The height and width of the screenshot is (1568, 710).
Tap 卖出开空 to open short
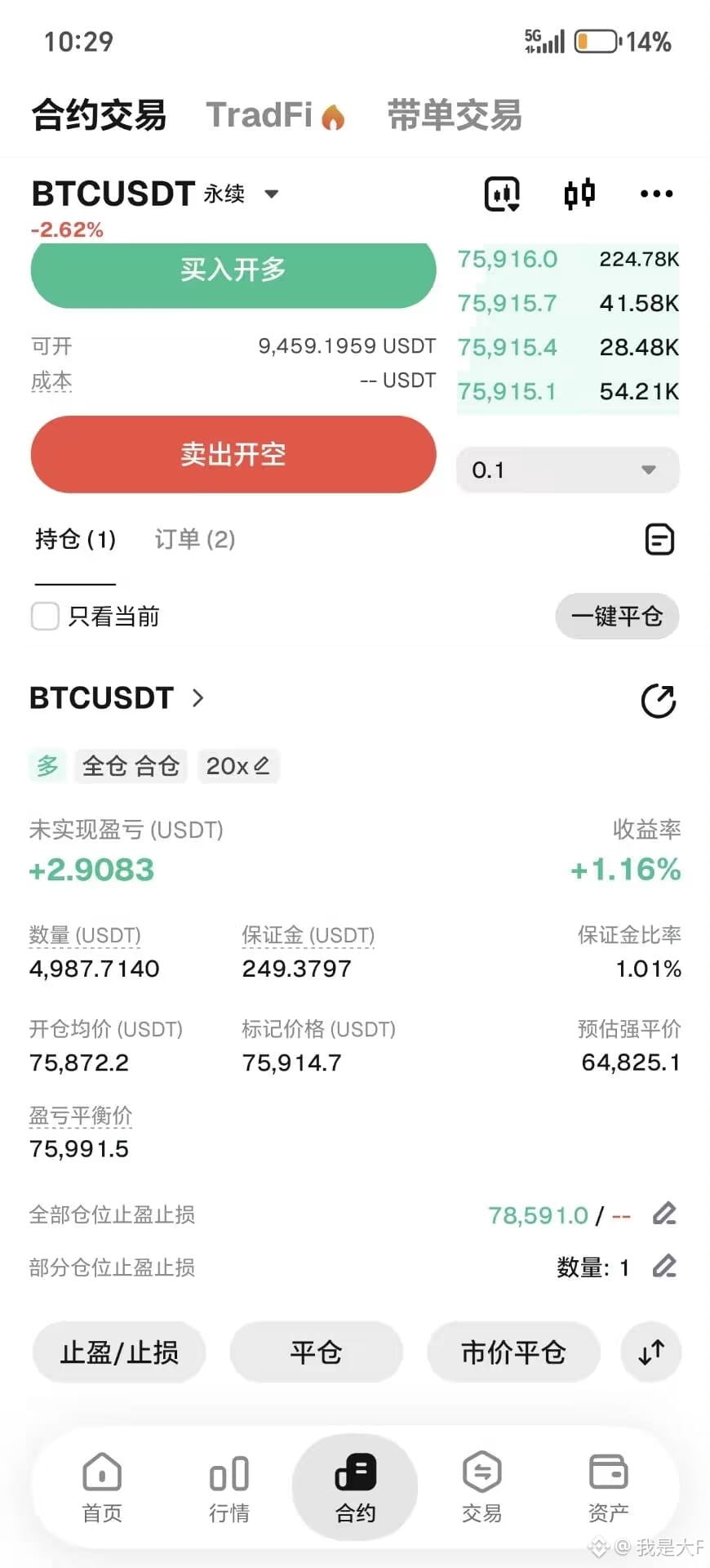233,454
